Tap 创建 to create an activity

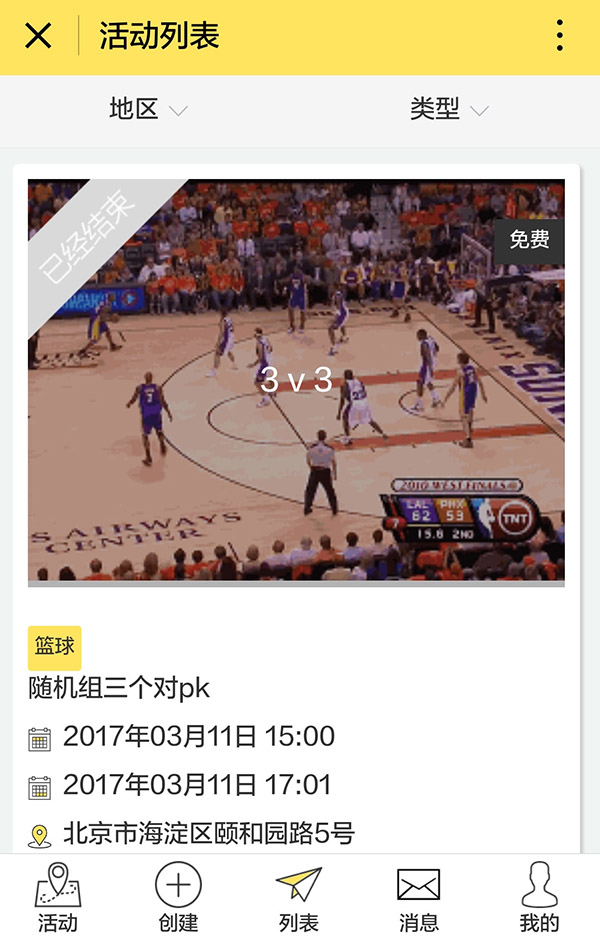coord(178,896)
